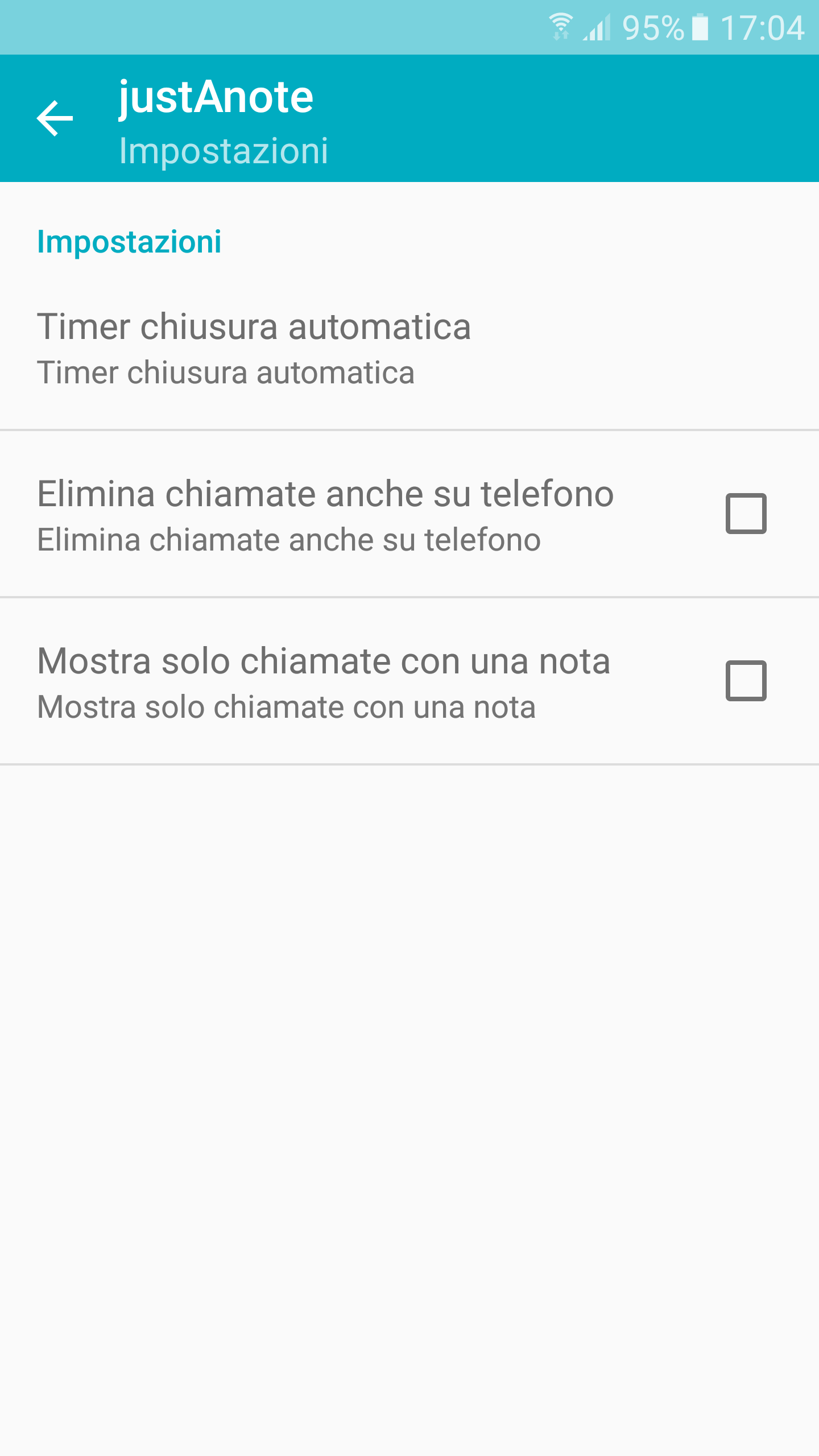The height and width of the screenshot is (1456, 819).
Task: Check Mostra solo chiamate con una nota
Action: pos(746,681)
